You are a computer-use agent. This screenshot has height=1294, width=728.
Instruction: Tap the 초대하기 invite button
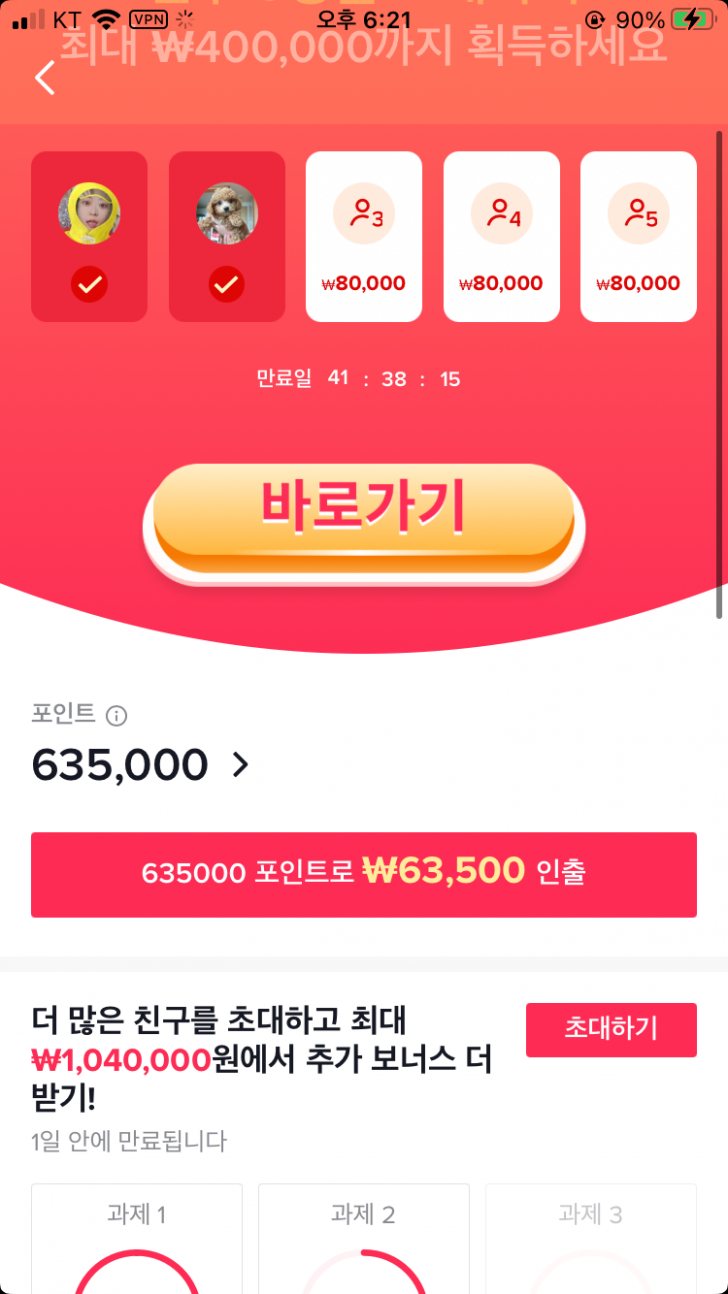point(610,1029)
